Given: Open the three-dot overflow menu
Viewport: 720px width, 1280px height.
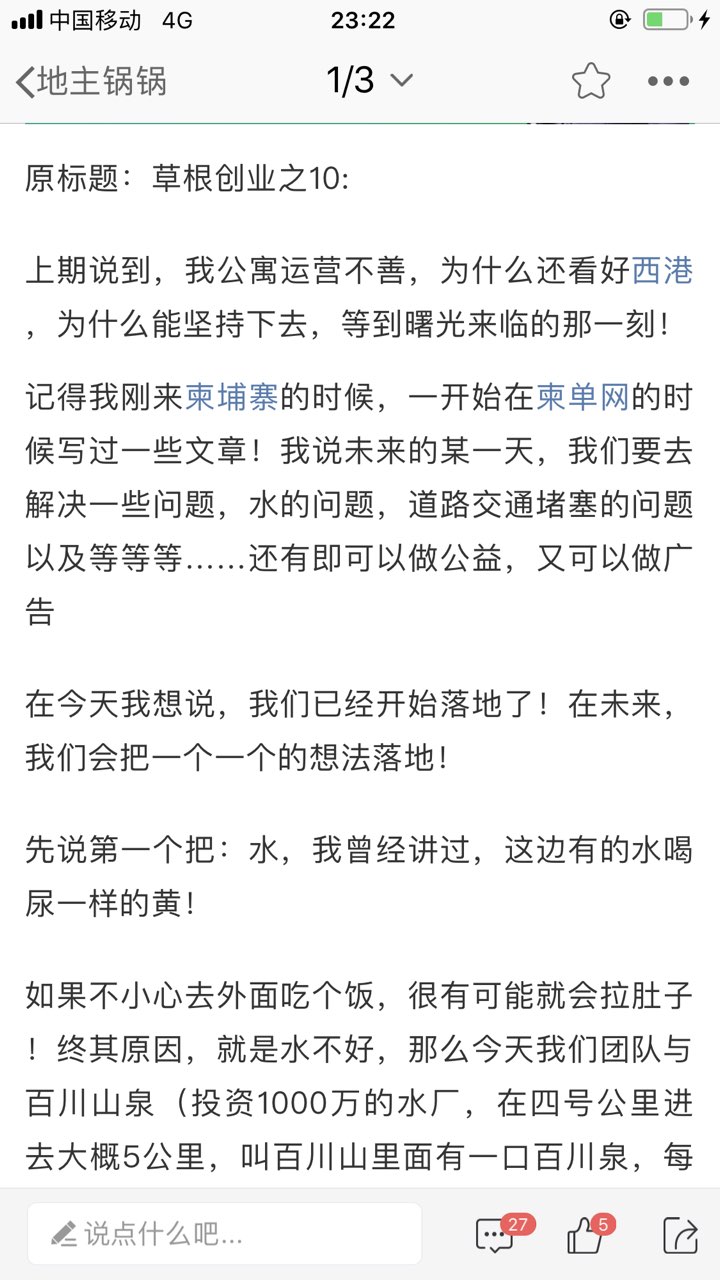Looking at the screenshot, I should pos(668,82).
